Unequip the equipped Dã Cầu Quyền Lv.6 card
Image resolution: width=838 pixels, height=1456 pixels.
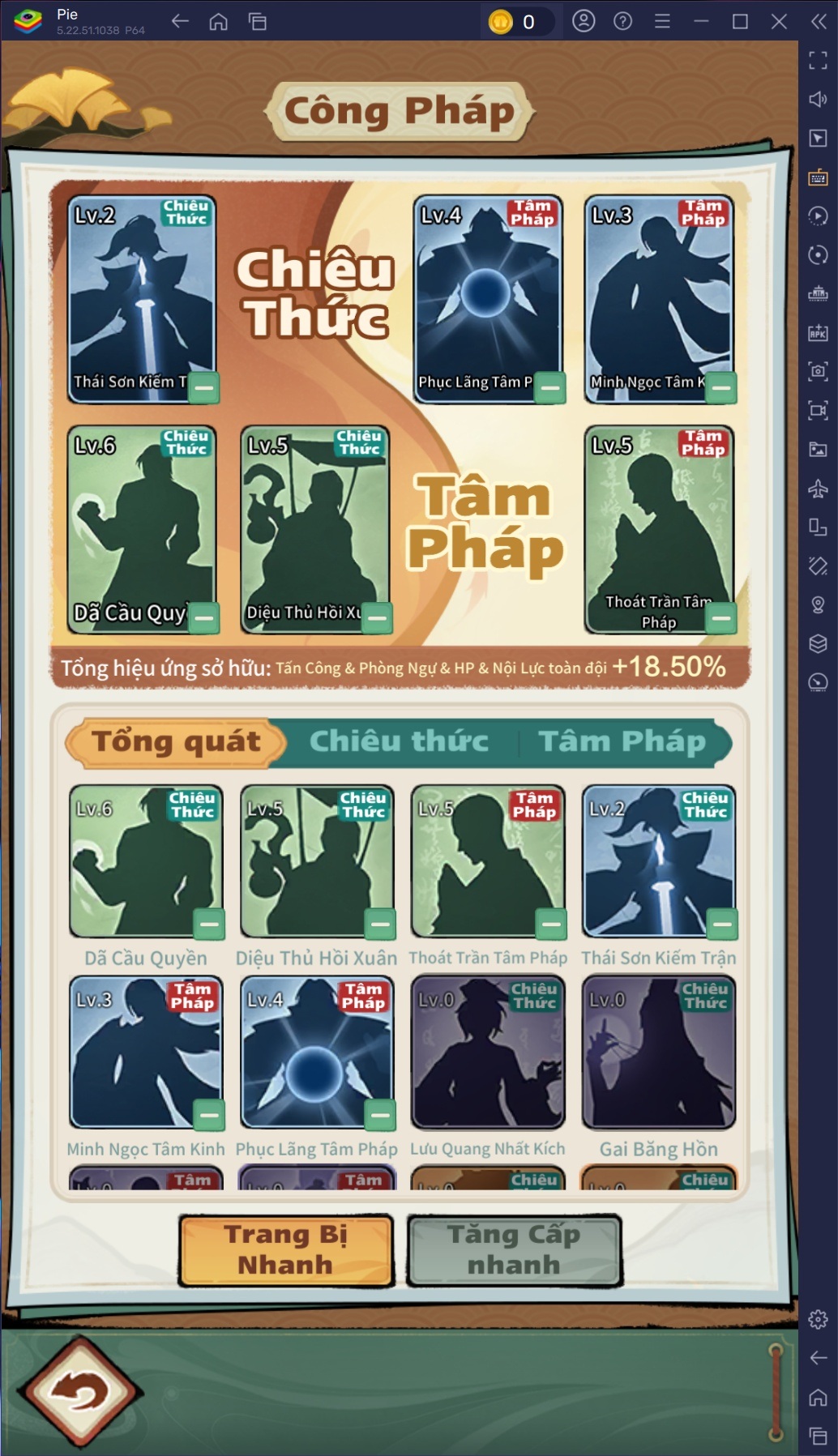(x=204, y=618)
